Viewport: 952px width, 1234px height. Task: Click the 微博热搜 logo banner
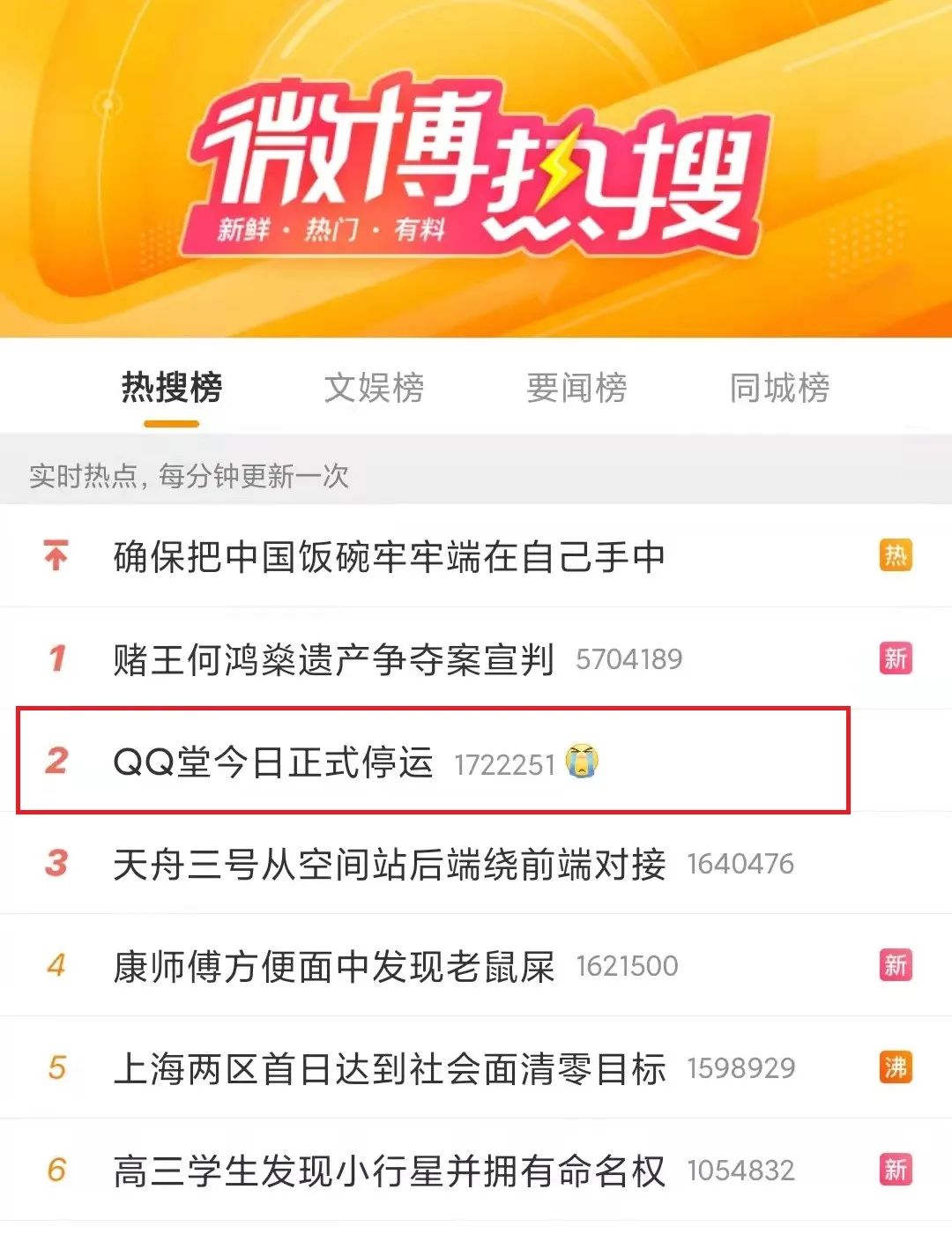point(476,172)
